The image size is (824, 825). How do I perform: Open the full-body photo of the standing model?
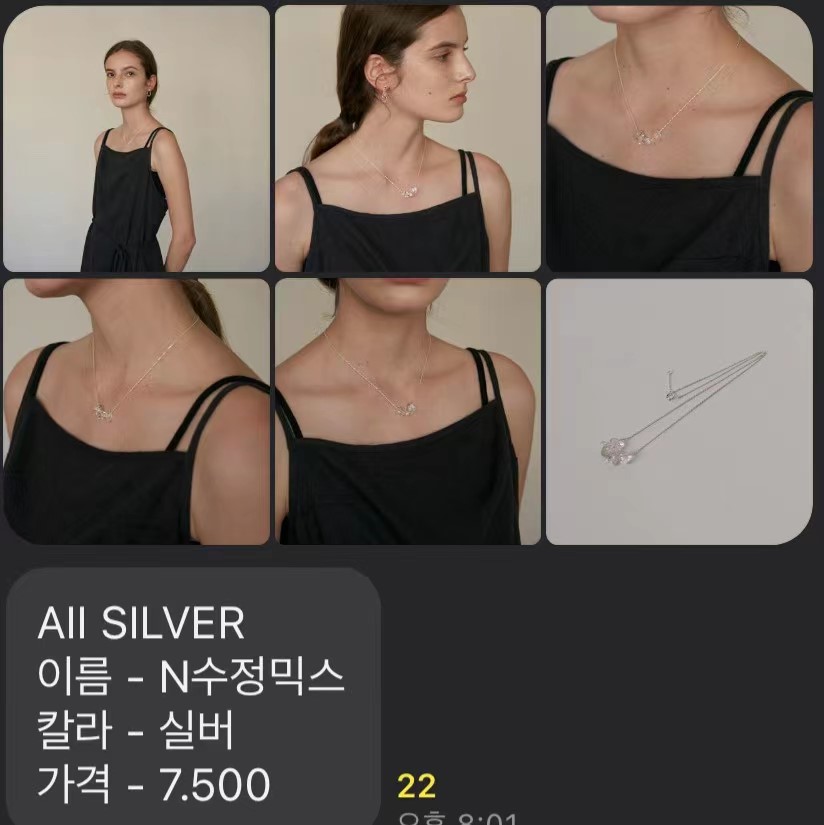pyautogui.click(x=136, y=139)
